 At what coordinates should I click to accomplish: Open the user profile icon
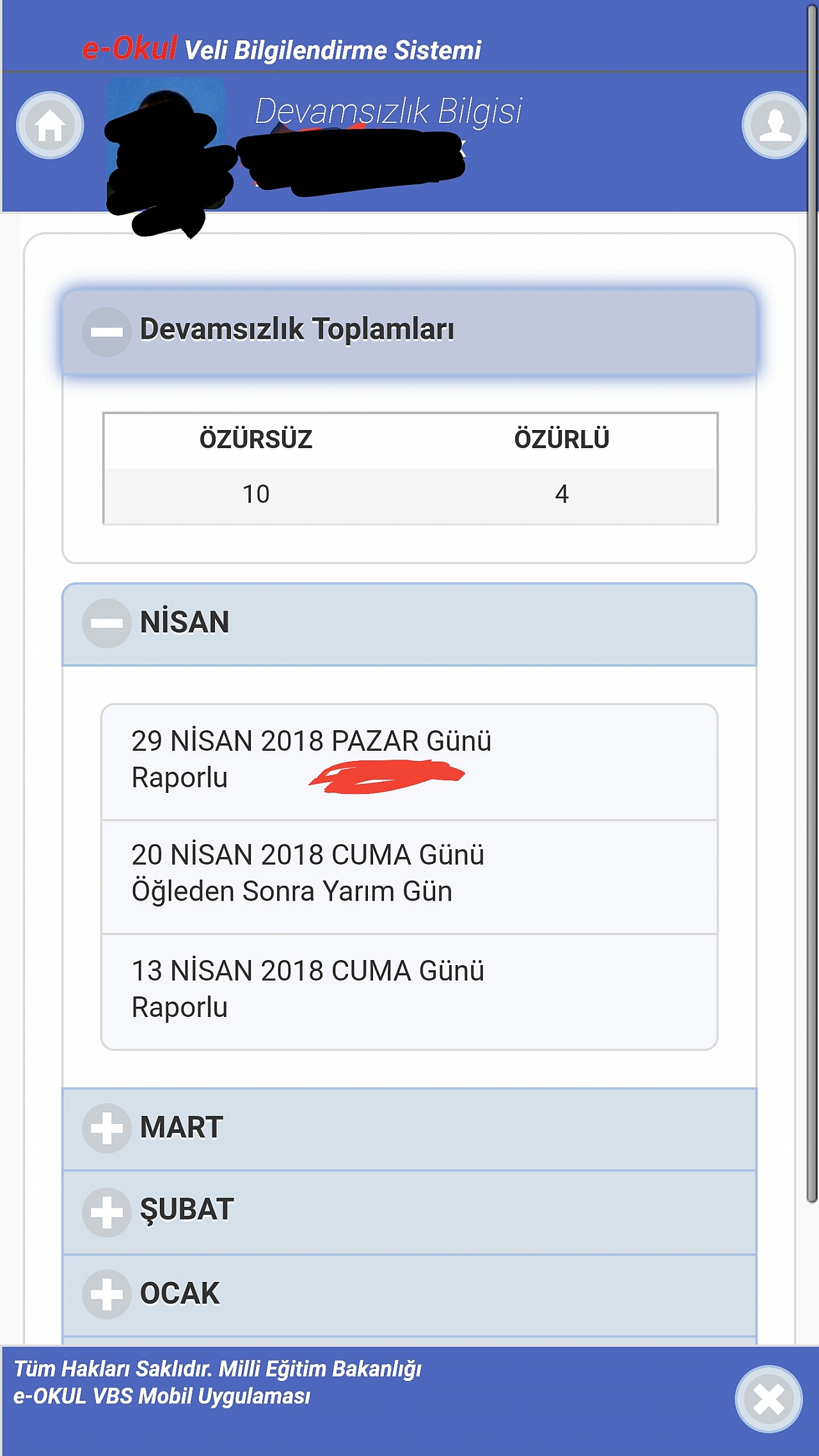click(x=775, y=125)
